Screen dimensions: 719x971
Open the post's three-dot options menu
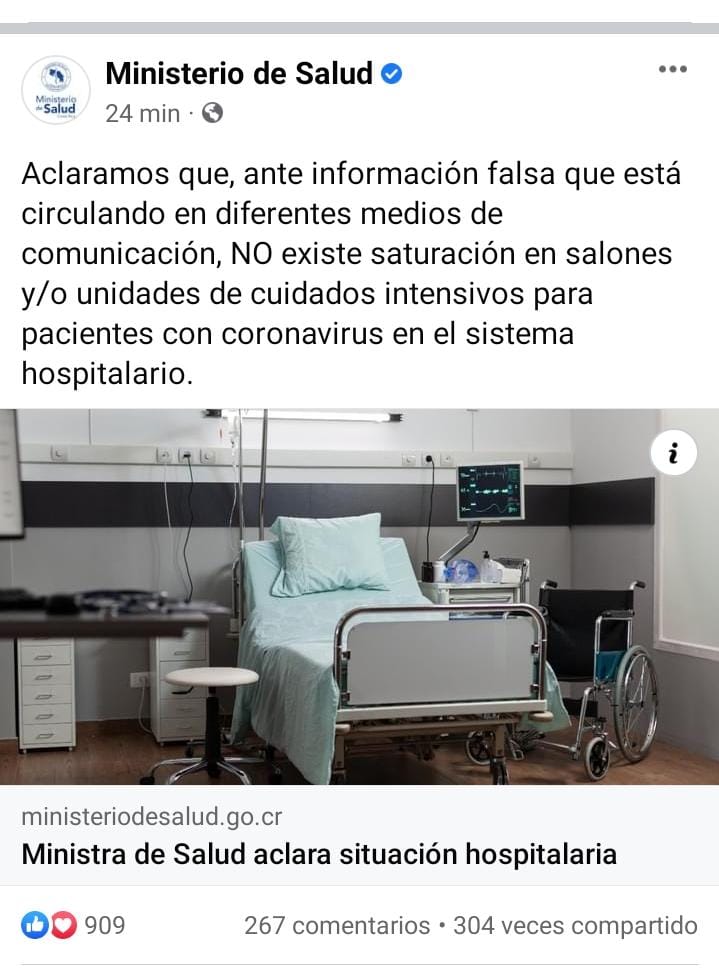(x=672, y=70)
